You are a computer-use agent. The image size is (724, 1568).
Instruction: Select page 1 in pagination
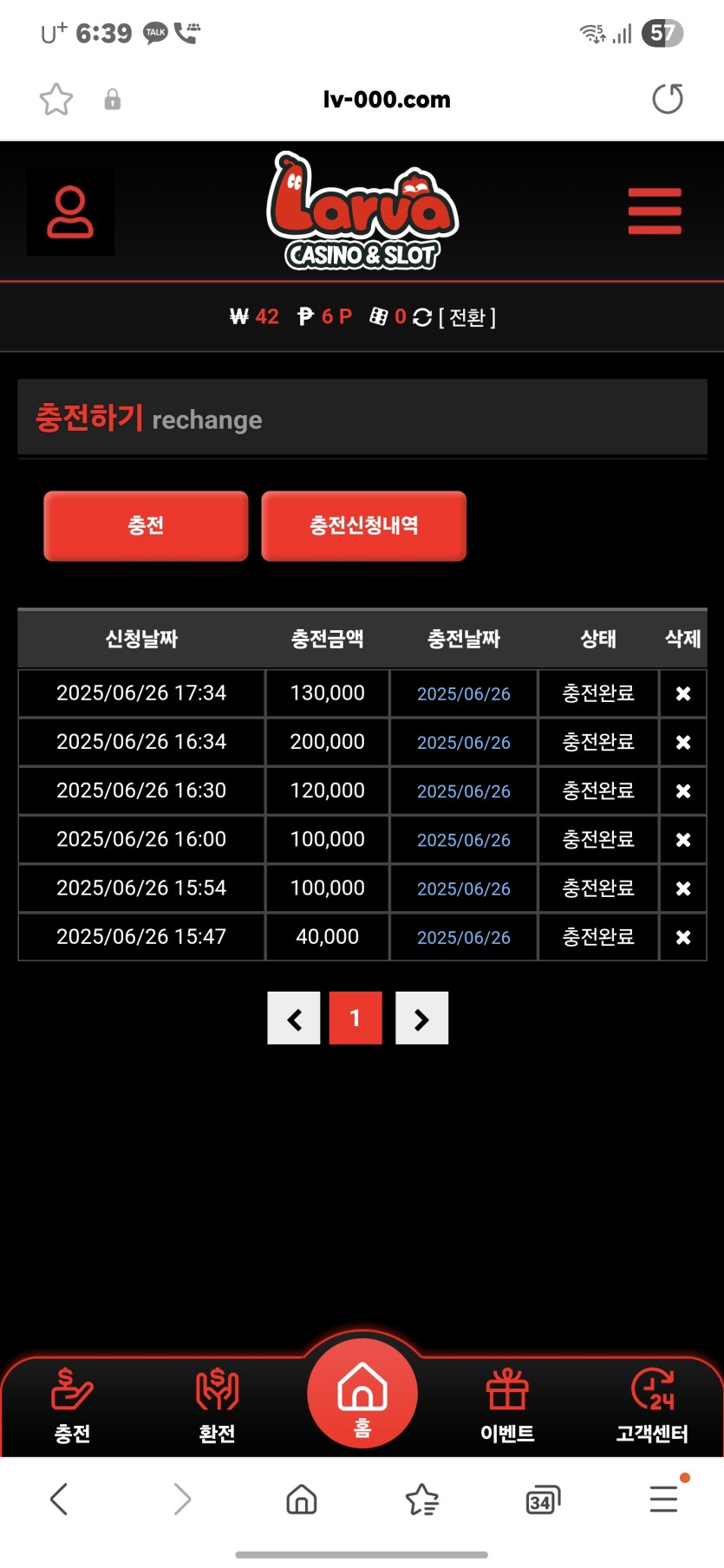click(x=355, y=1018)
